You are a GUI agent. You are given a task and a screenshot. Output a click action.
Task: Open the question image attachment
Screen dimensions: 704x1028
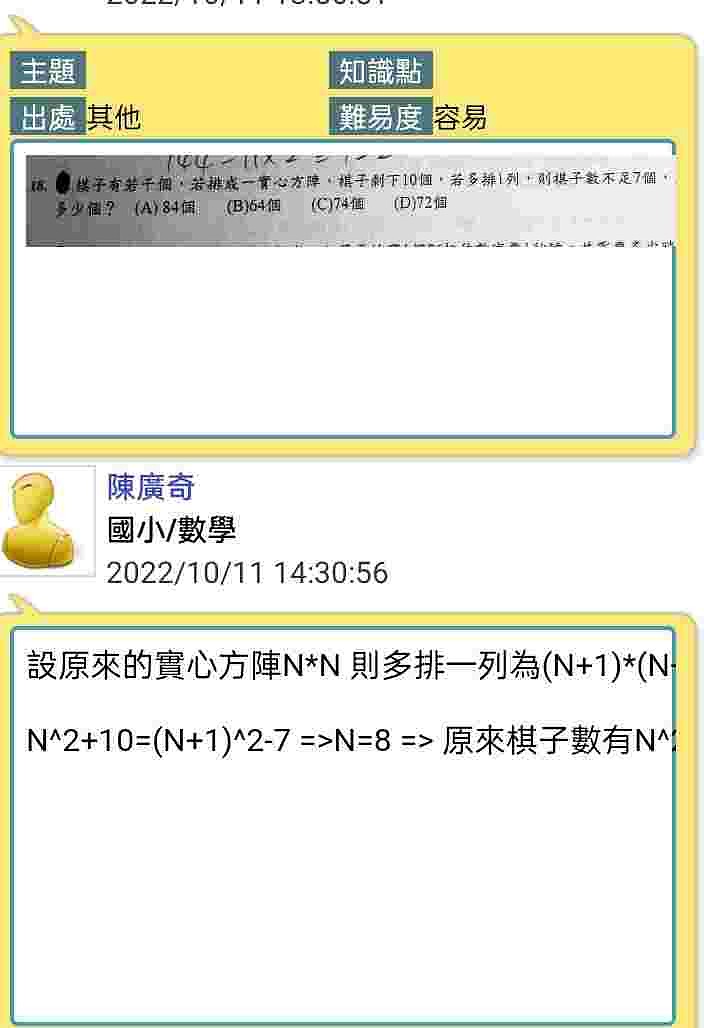[350, 201]
